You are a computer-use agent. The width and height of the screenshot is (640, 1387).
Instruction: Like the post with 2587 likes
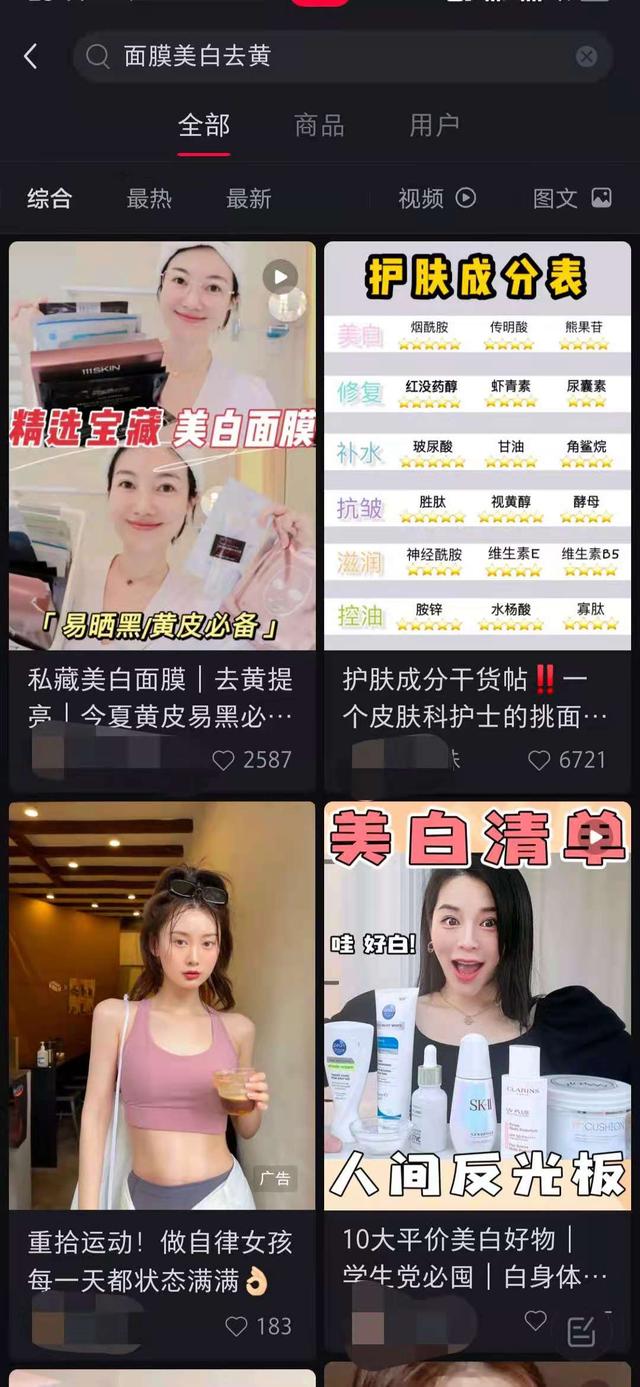224,760
